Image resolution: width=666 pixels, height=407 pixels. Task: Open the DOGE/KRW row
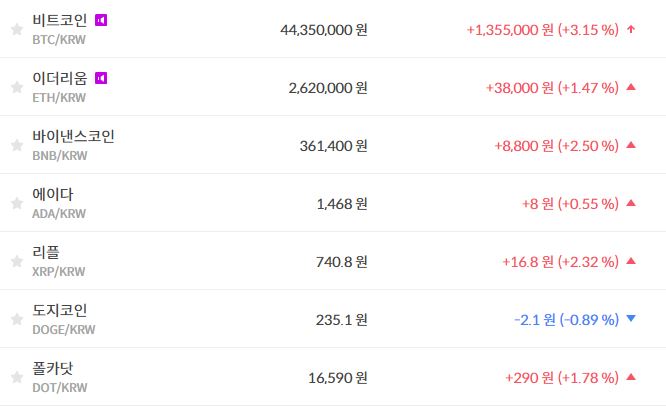(x=59, y=310)
